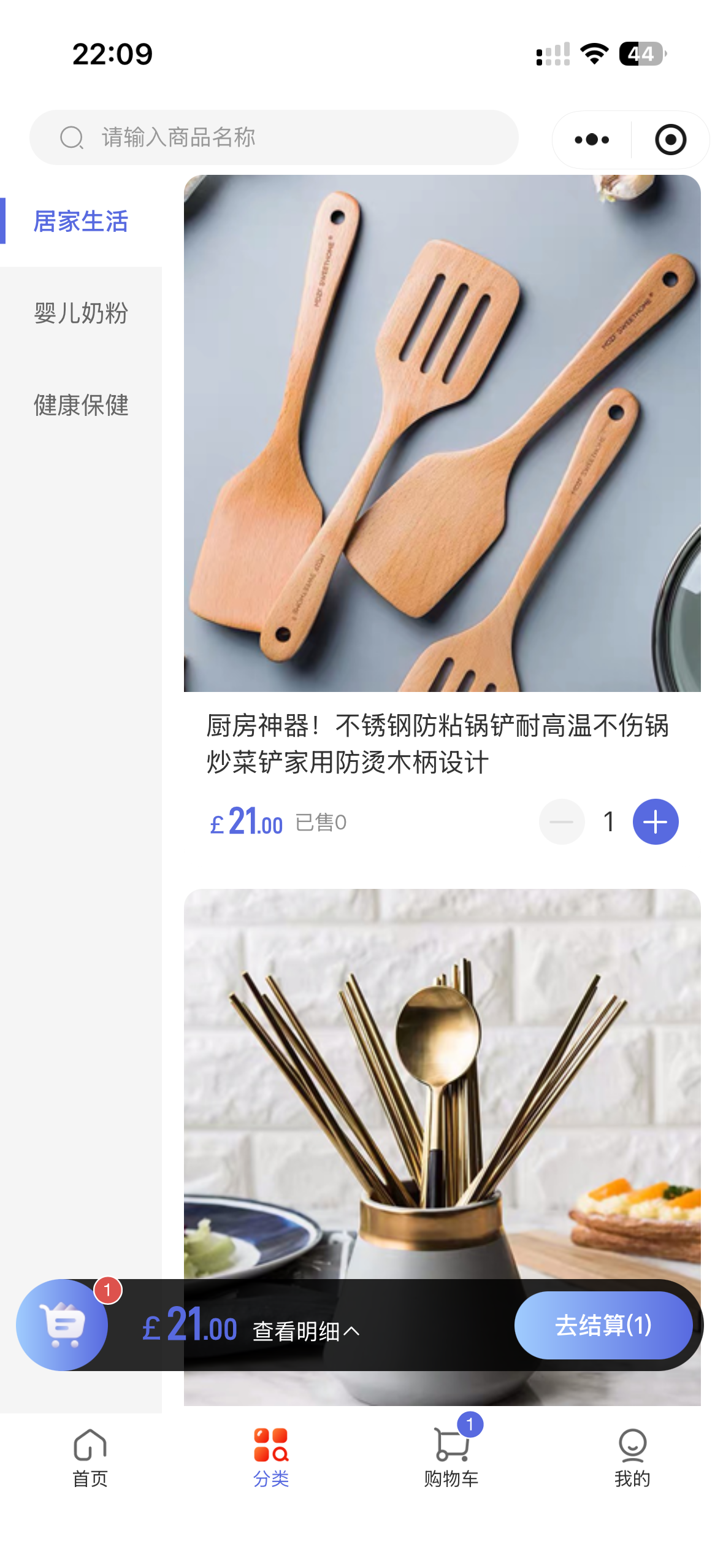Switch to the 分类 tab
Viewport: 723px width, 1568px height.
click(271, 1458)
